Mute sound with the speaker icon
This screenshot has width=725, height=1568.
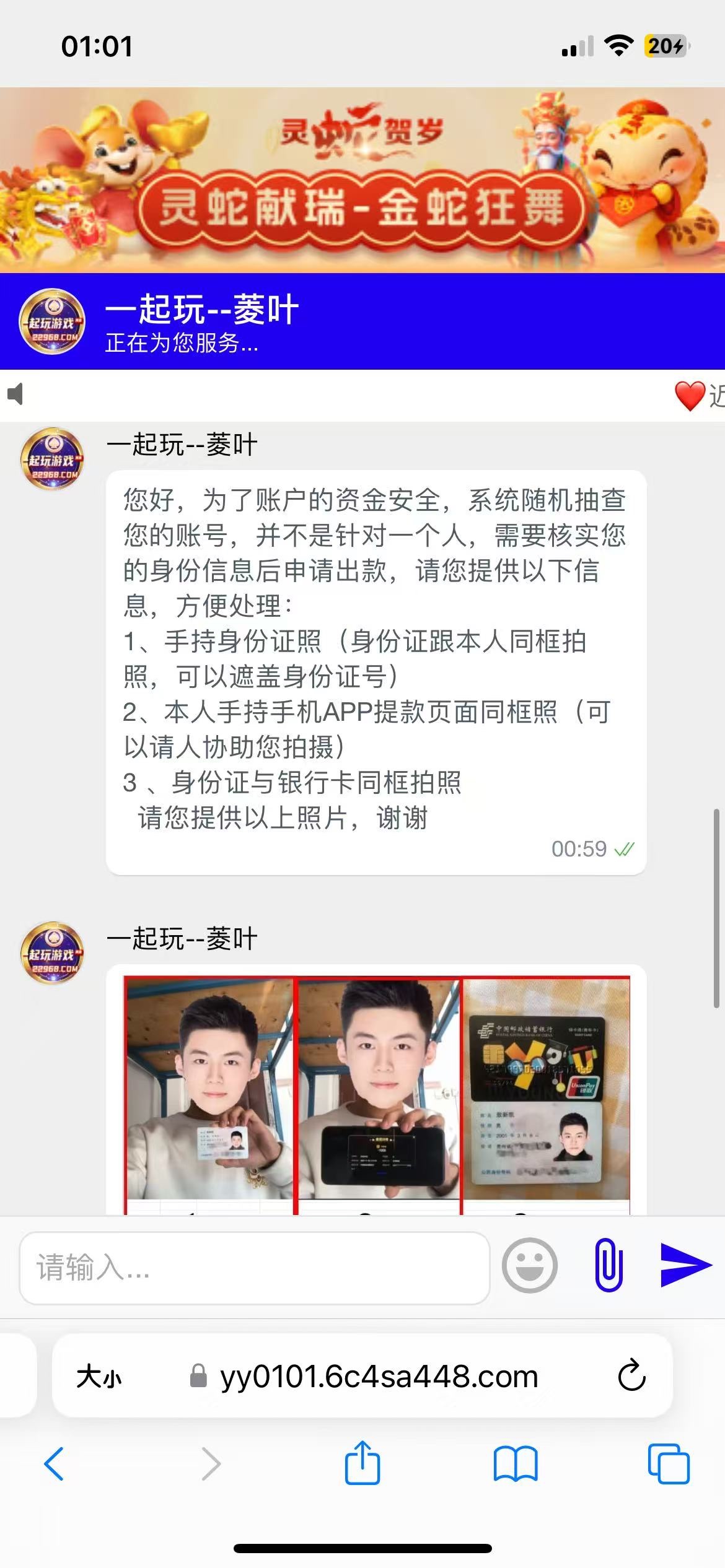click(x=15, y=394)
